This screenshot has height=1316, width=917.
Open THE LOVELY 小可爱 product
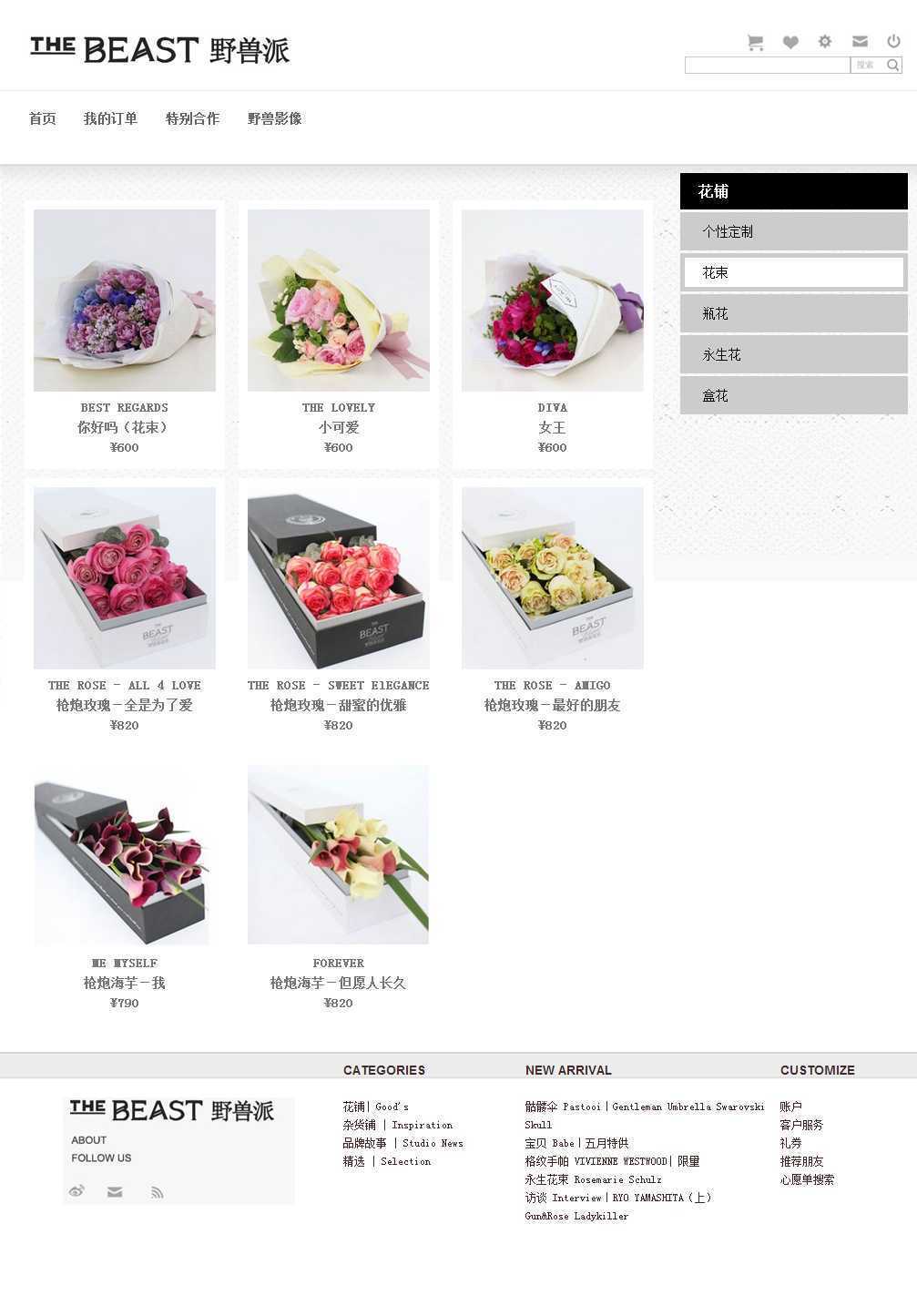(x=339, y=301)
